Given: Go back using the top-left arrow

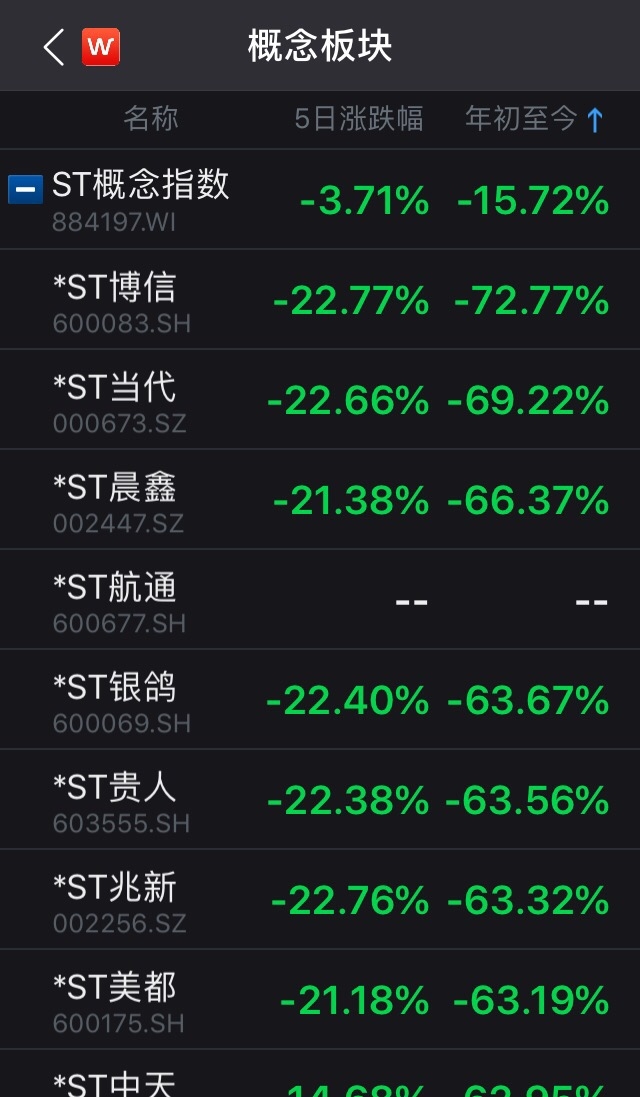Looking at the screenshot, I should [x=54, y=48].
